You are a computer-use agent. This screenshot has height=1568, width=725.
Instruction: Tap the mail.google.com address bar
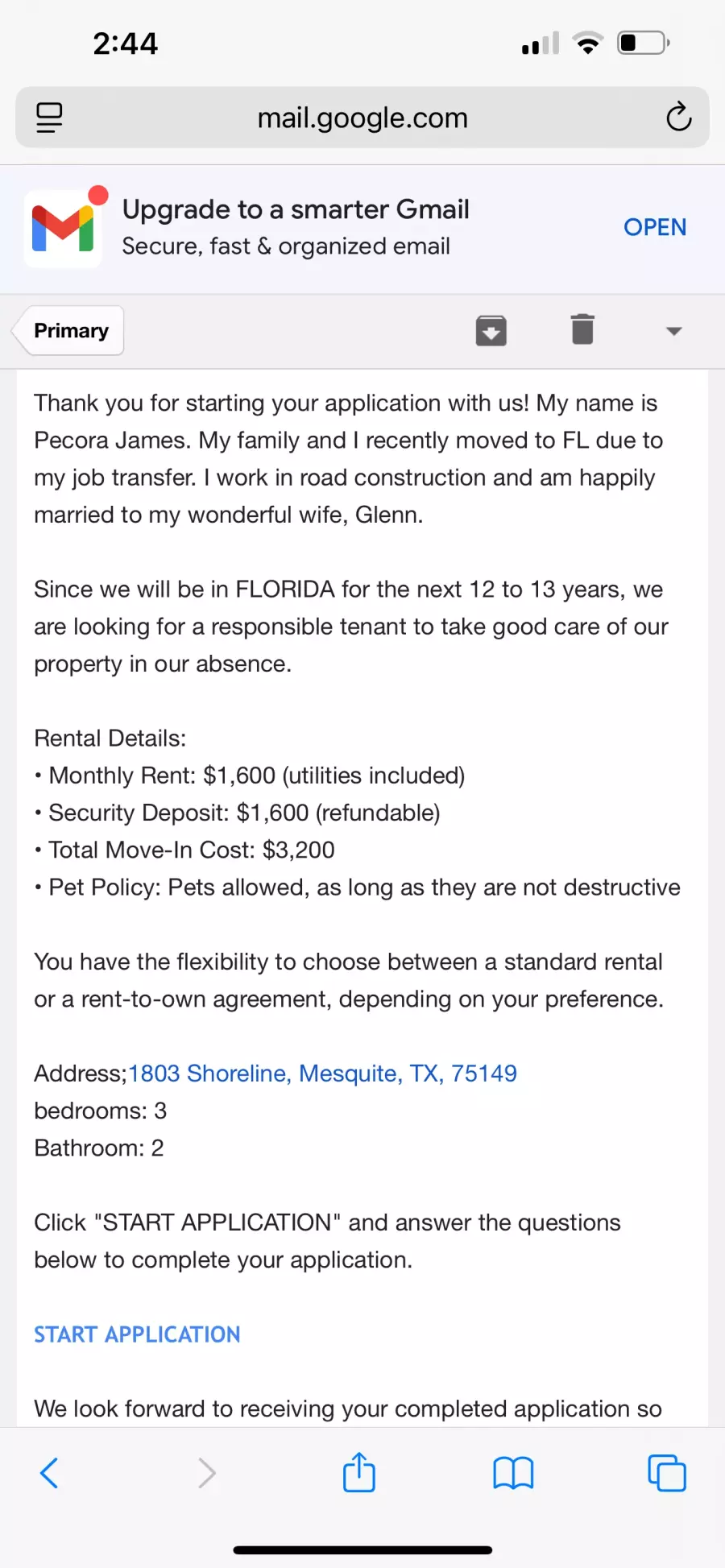tap(362, 118)
